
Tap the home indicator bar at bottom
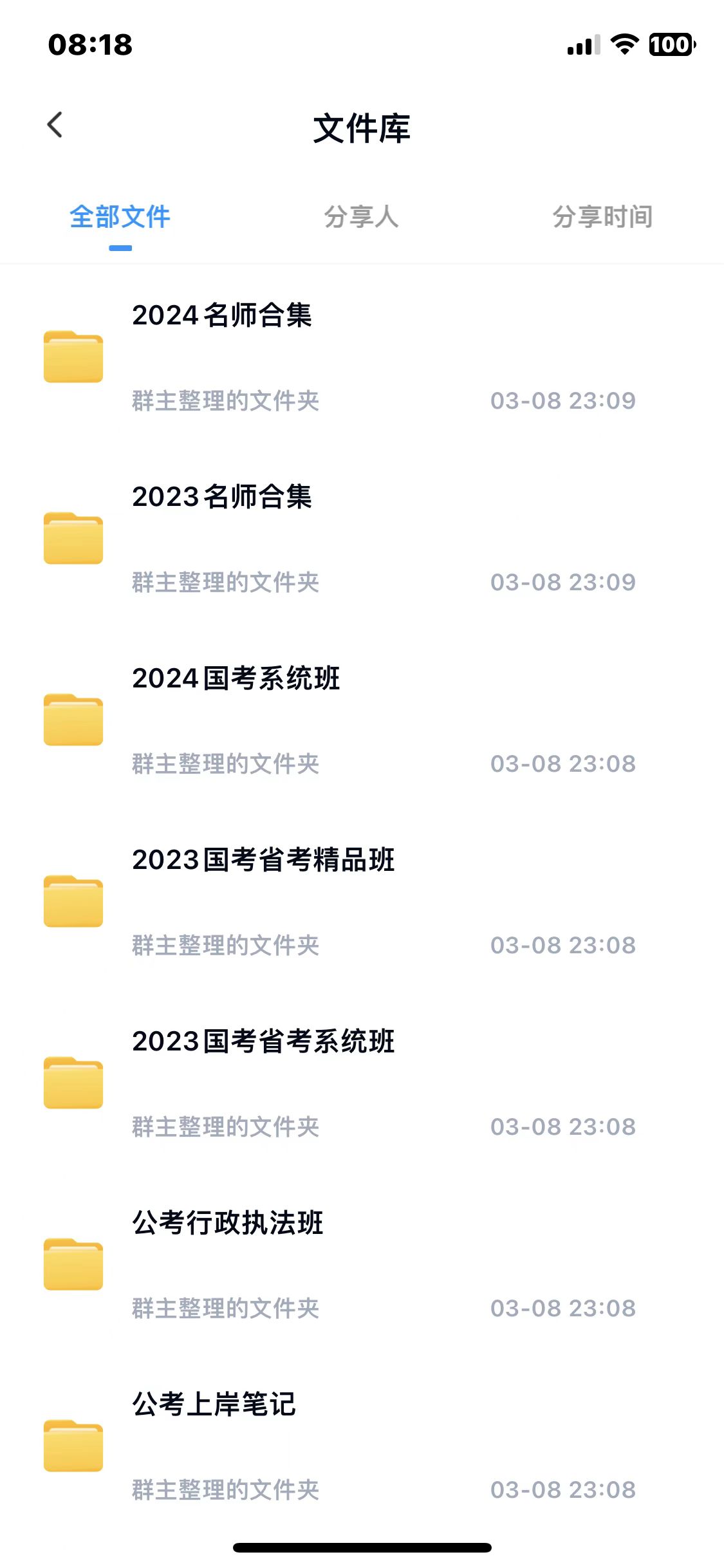click(362, 1547)
